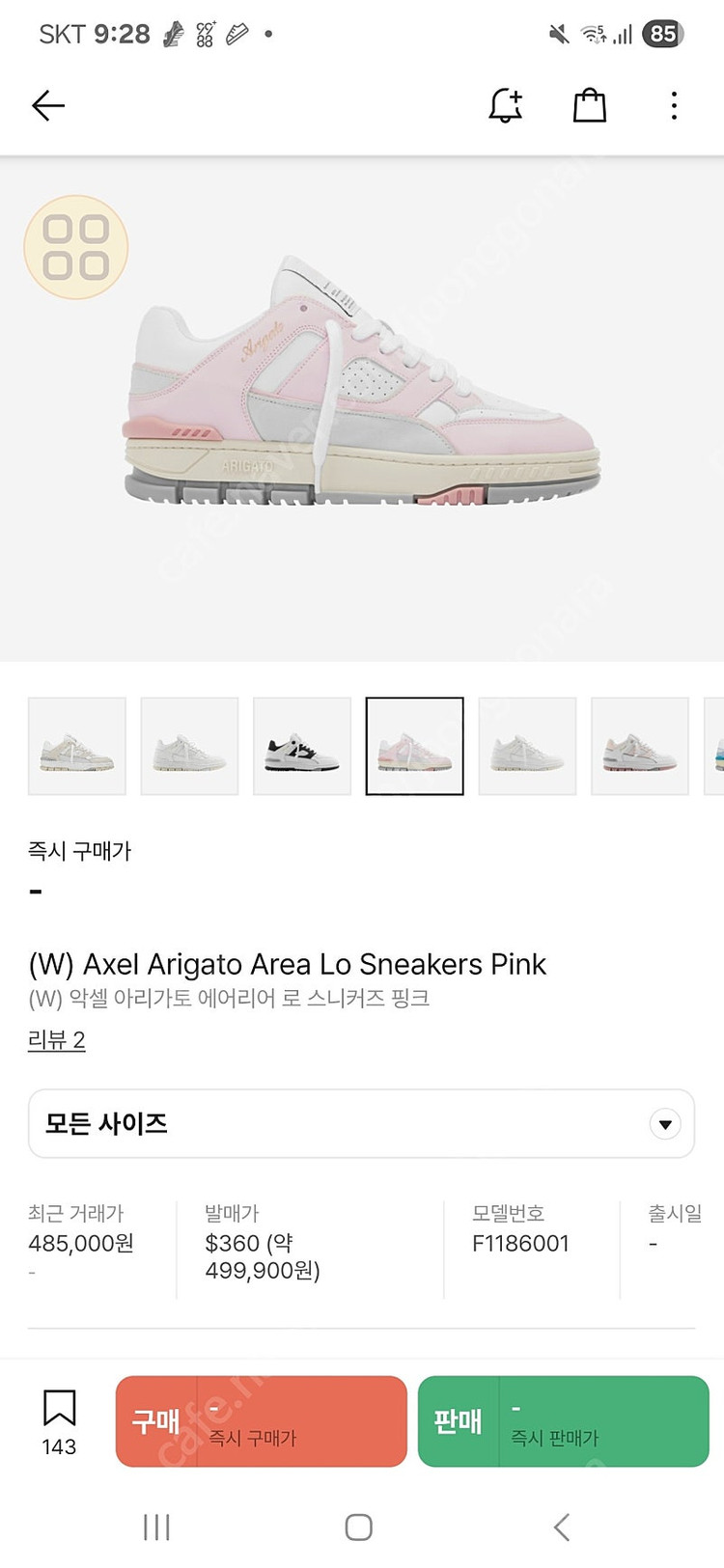Navigate back with the top-left arrow
The height and width of the screenshot is (1568, 724).
(x=47, y=105)
